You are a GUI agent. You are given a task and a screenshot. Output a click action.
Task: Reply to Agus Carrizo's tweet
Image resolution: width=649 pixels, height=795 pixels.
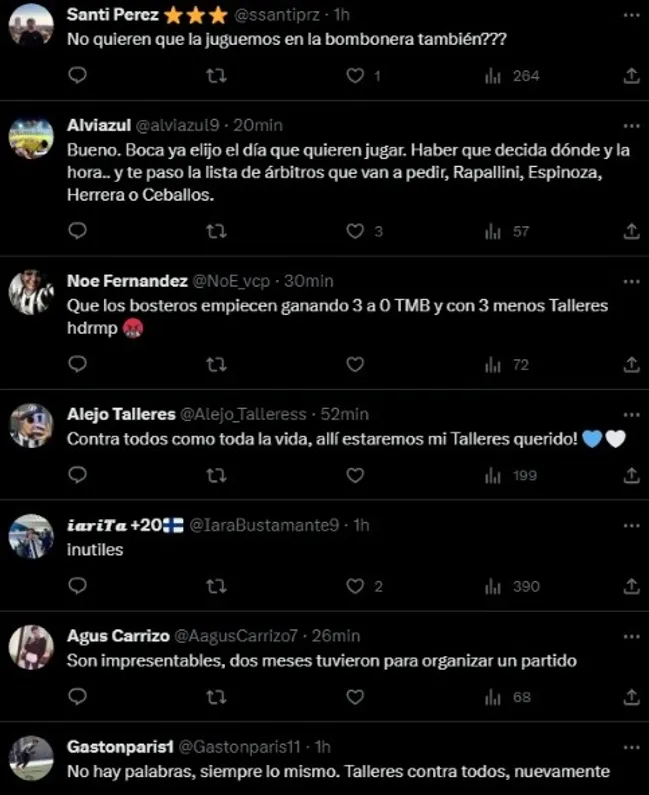pos(78,696)
